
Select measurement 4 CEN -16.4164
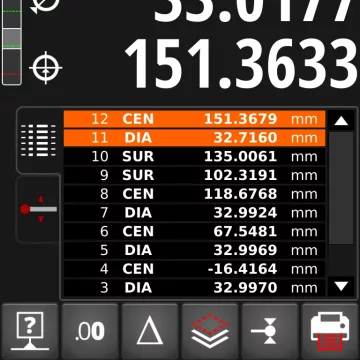[194, 269]
